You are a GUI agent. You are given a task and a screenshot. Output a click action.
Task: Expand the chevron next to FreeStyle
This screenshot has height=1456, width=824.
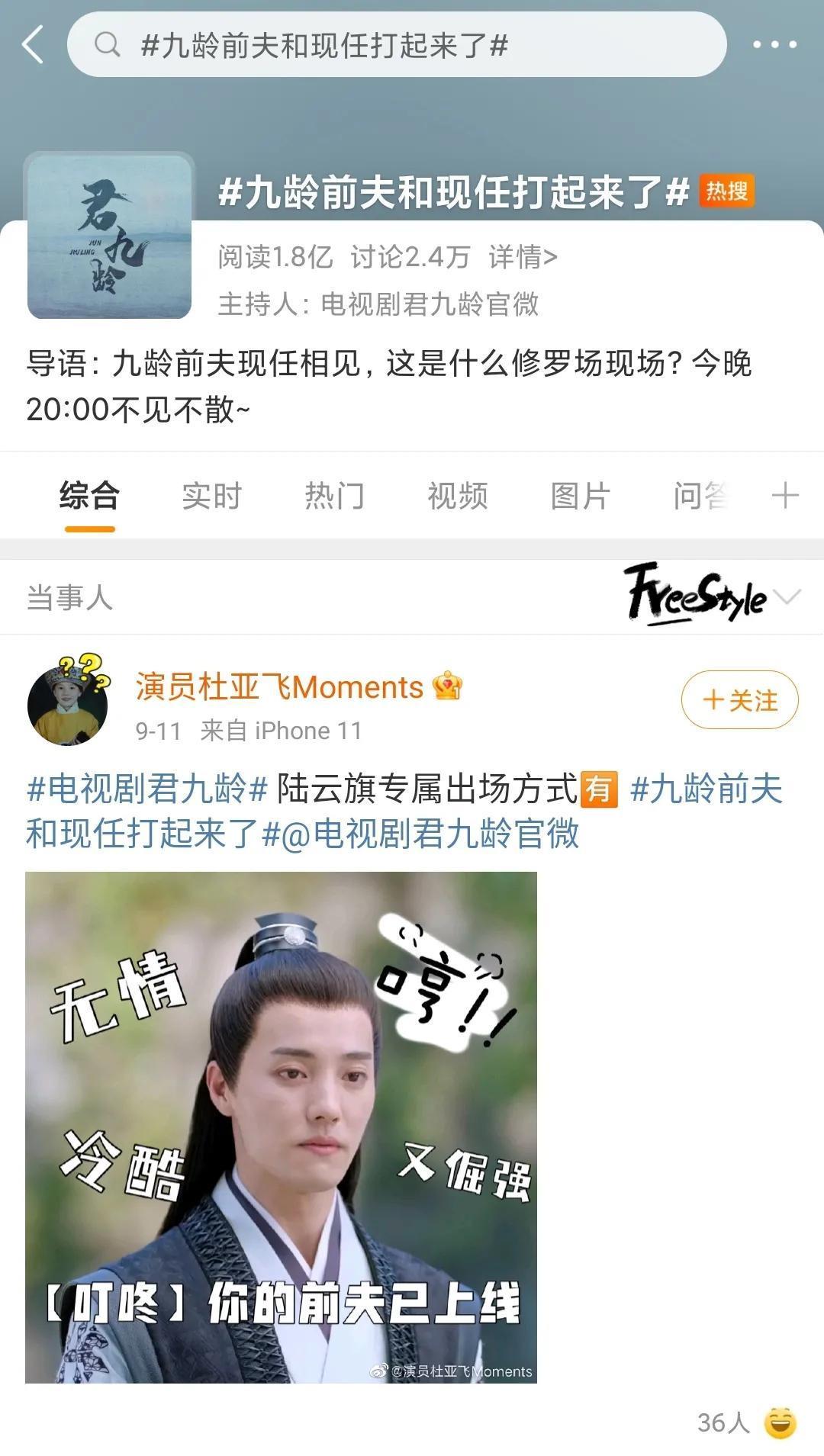pyautogui.click(x=787, y=596)
